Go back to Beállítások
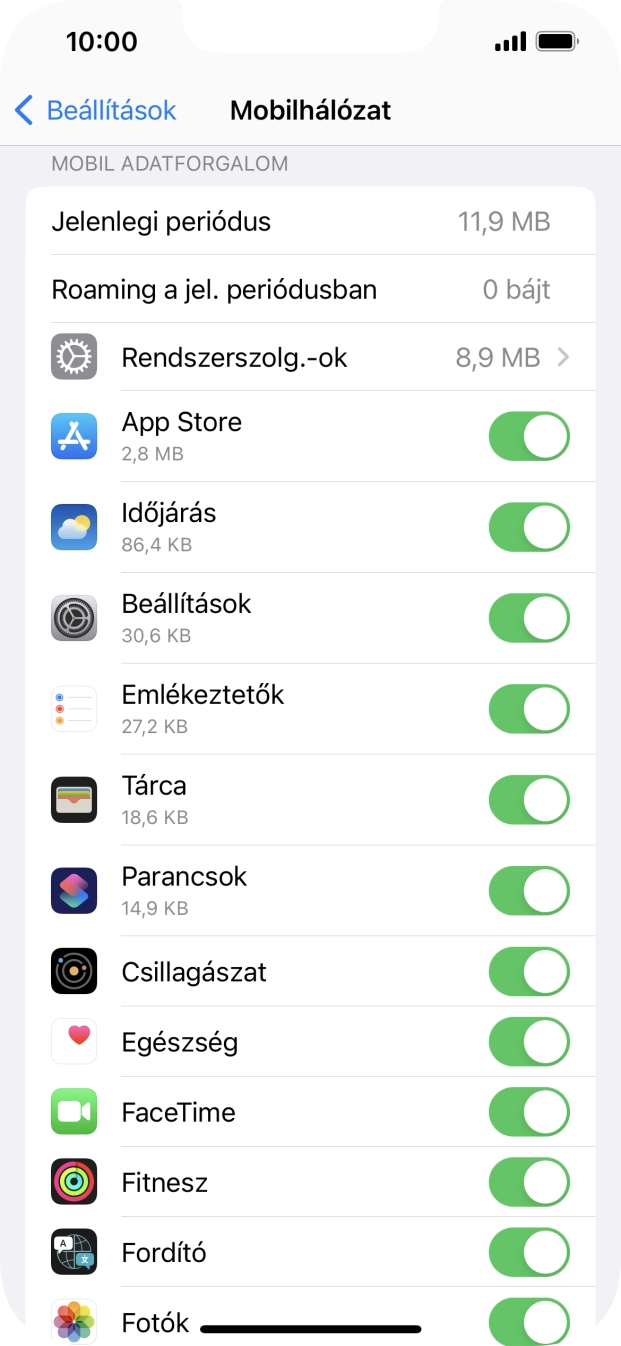Image resolution: width=621 pixels, height=1346 pixels. pyautogui.click(x=95, y=110)
